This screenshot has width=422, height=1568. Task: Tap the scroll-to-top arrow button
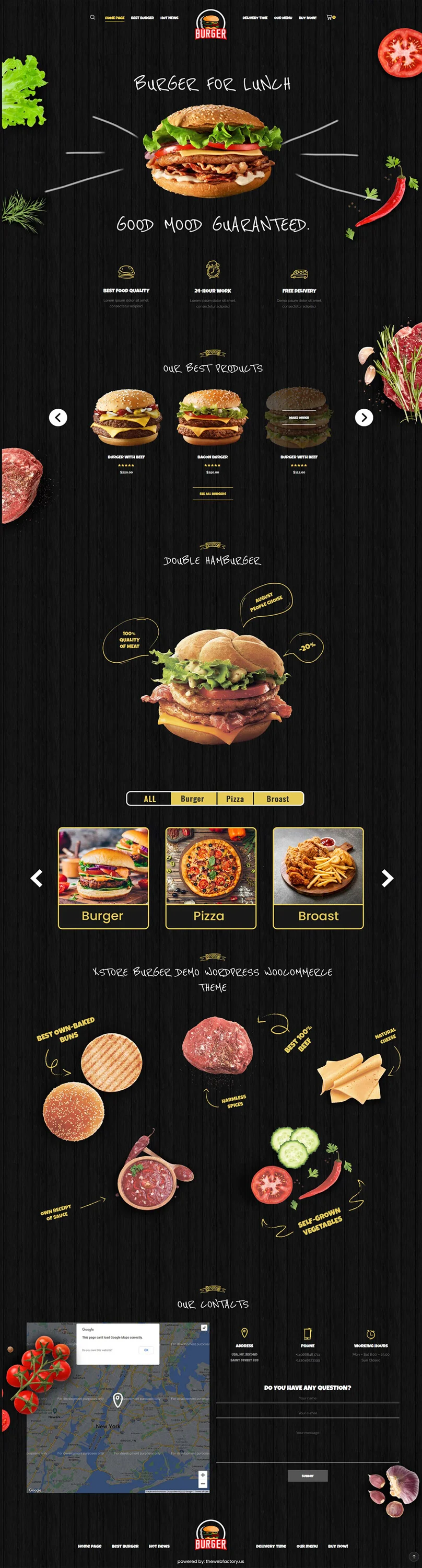click(414, 1557)
